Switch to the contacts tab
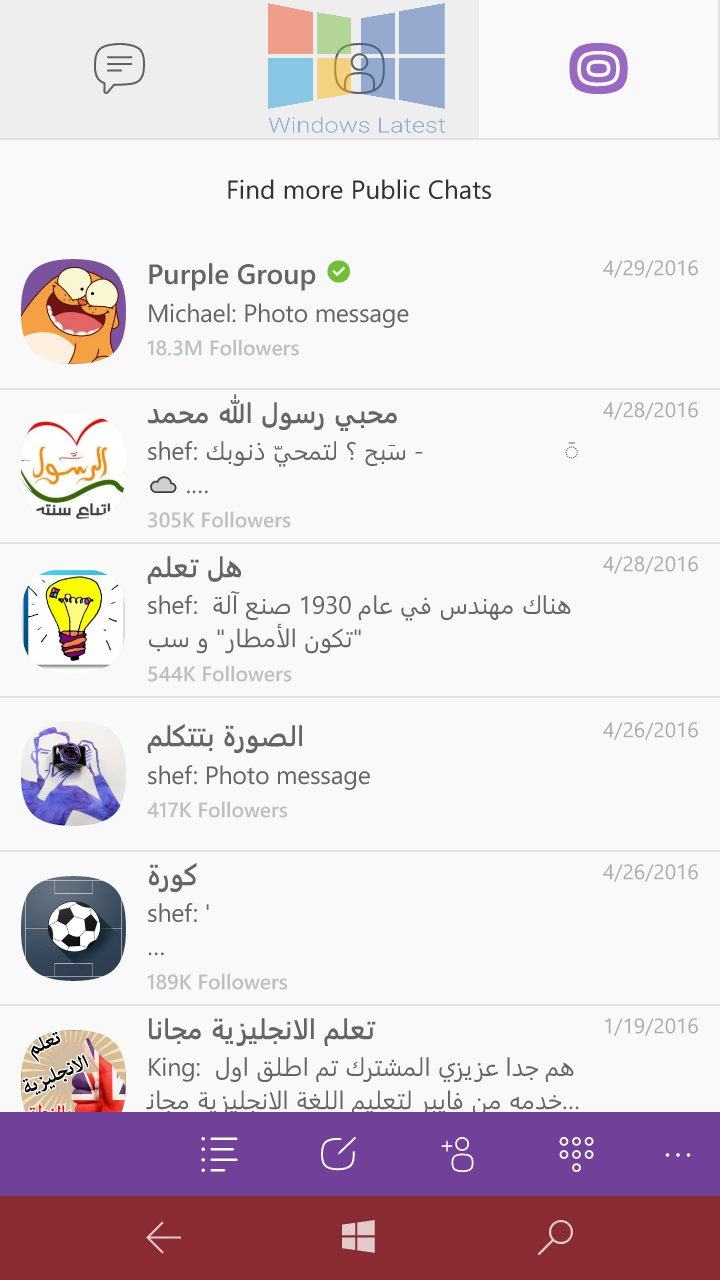The height and width of the screenshot is (1280, 720). (358, 69)
